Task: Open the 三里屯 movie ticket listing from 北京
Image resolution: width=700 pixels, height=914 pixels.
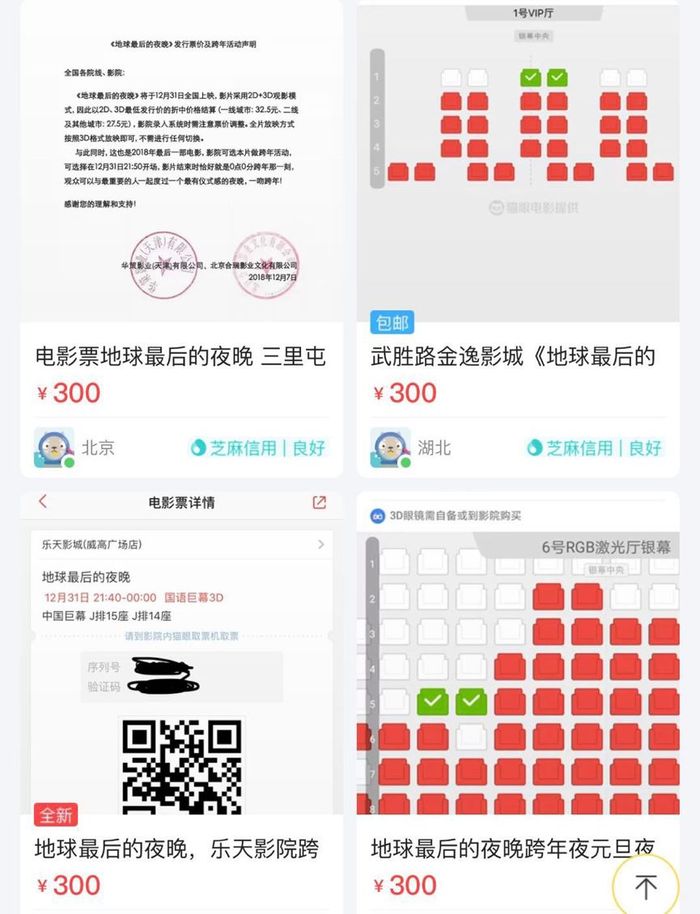Action: point(180,357)
